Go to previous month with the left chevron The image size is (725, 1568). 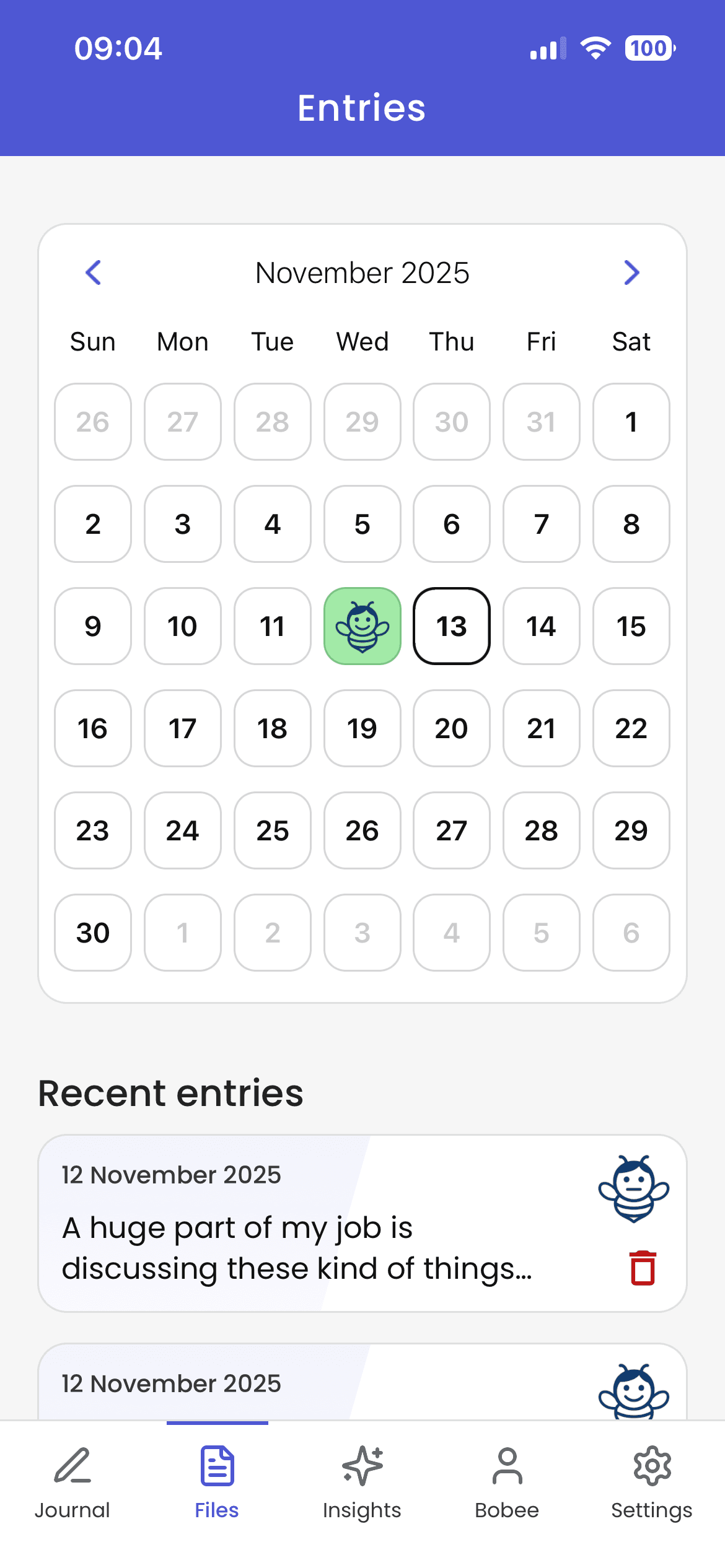[x=93, y=272]
